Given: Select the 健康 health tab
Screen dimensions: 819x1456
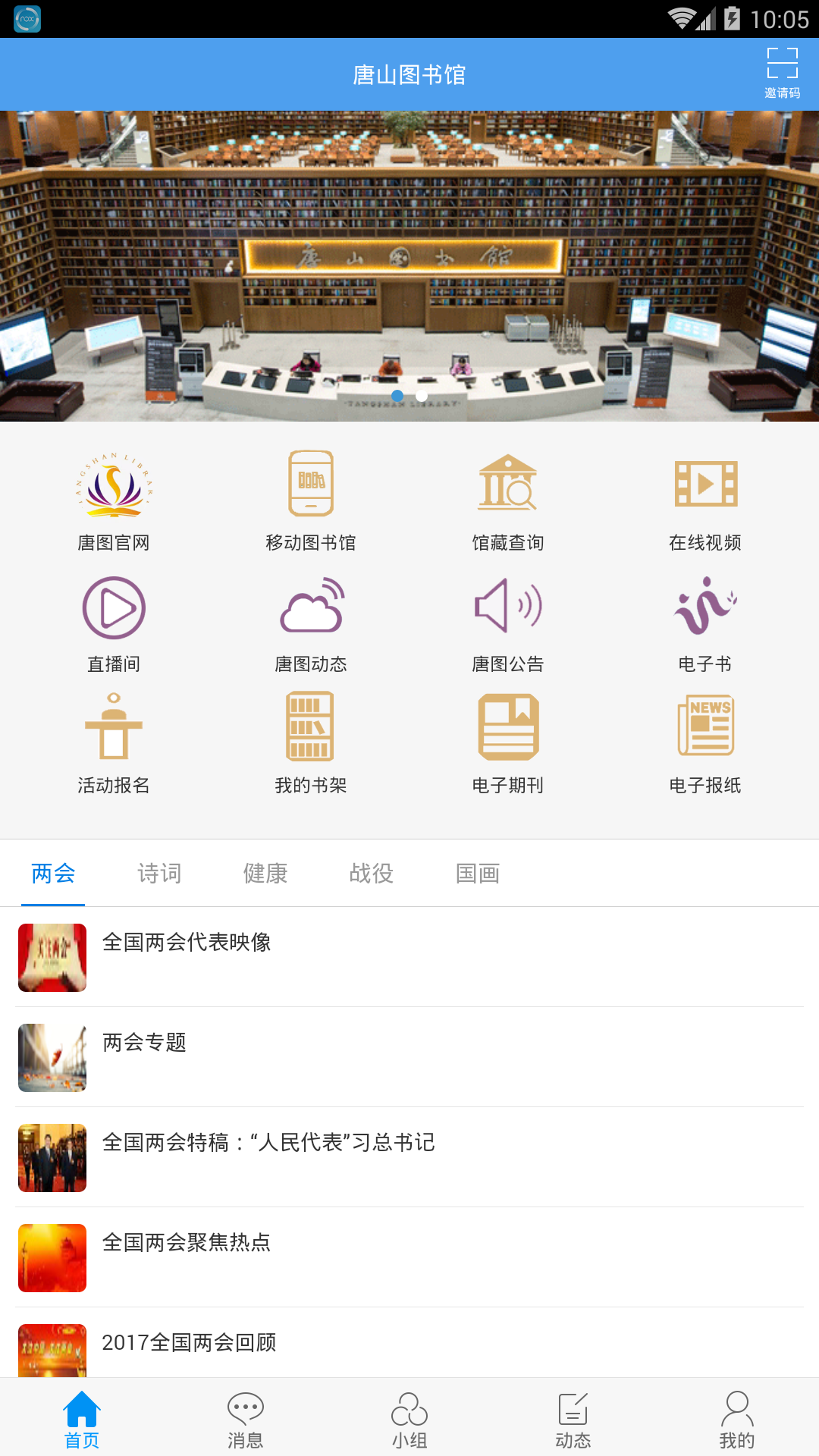Looking at the screenshot, I should (x=265, y=874).
